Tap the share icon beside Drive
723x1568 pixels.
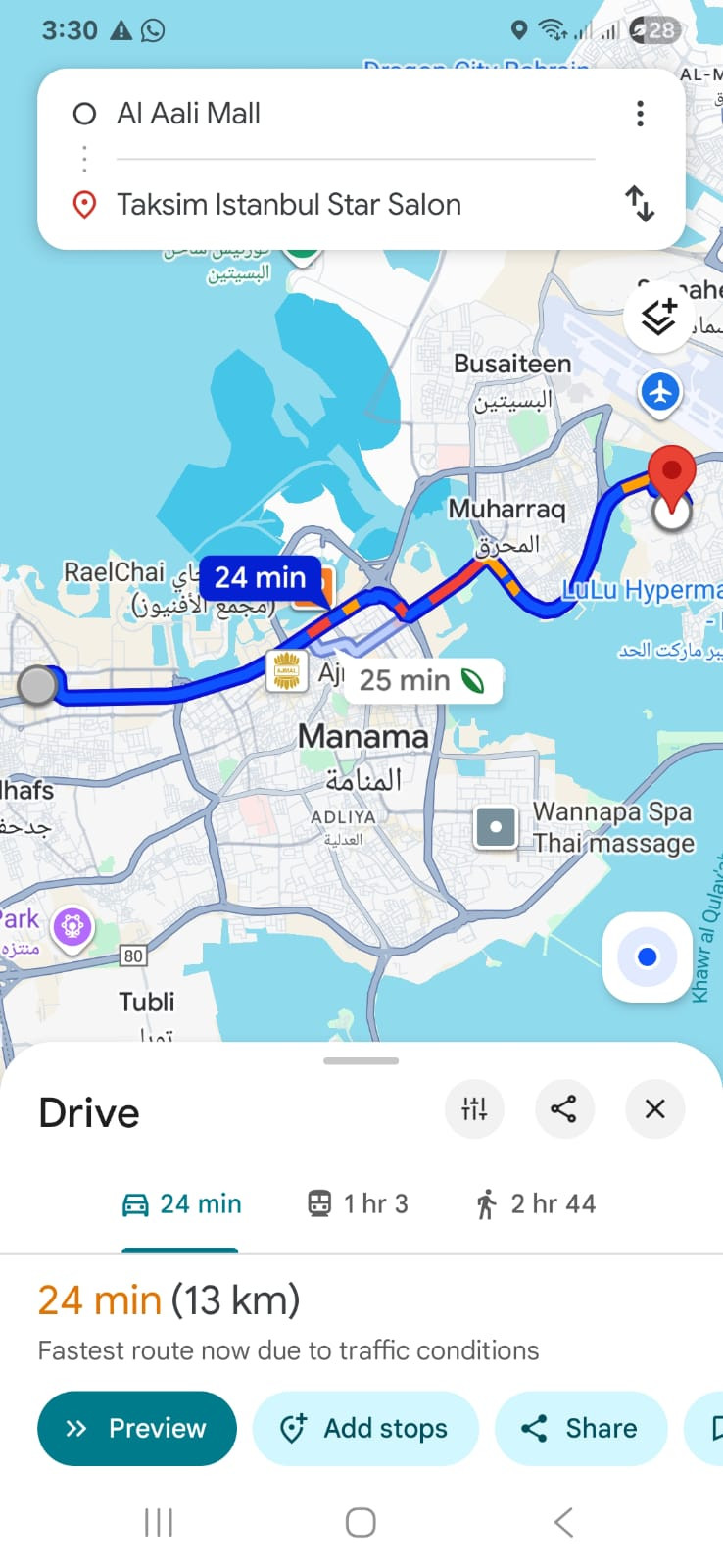tap(563, 1108)
